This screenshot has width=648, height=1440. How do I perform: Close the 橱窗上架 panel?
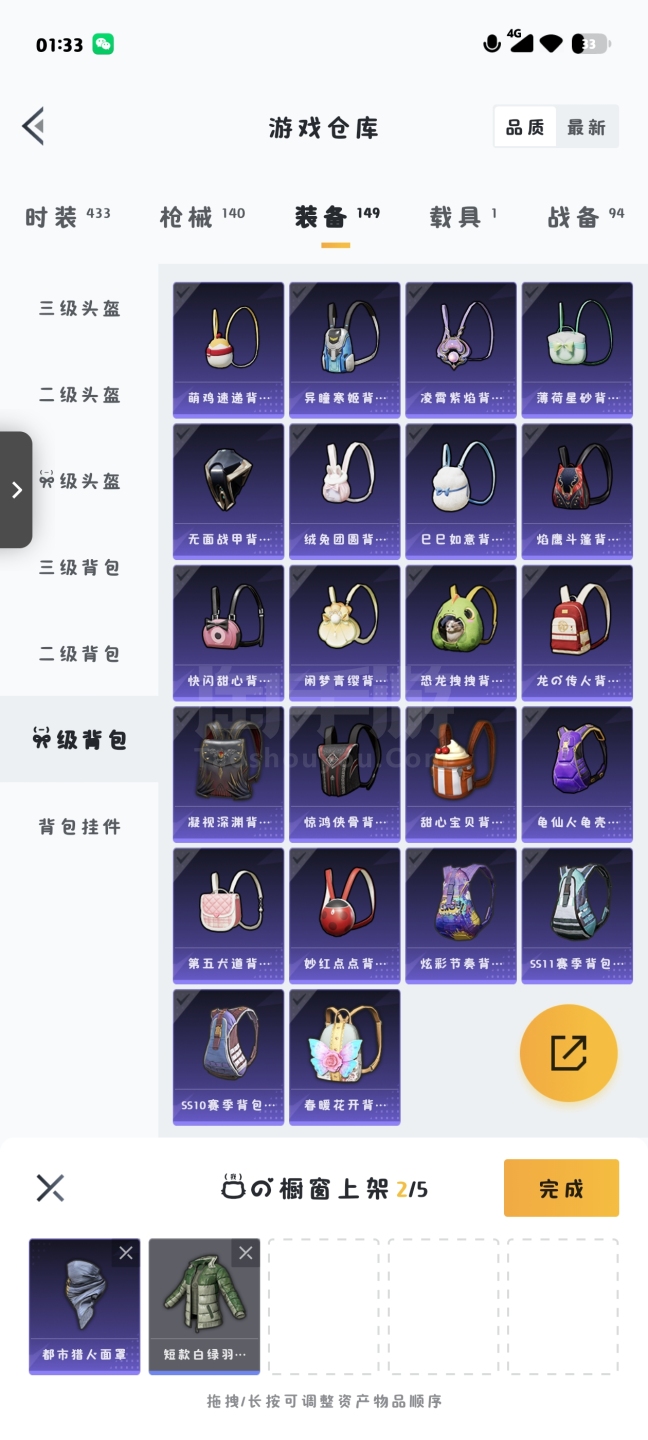(50, 1188)
